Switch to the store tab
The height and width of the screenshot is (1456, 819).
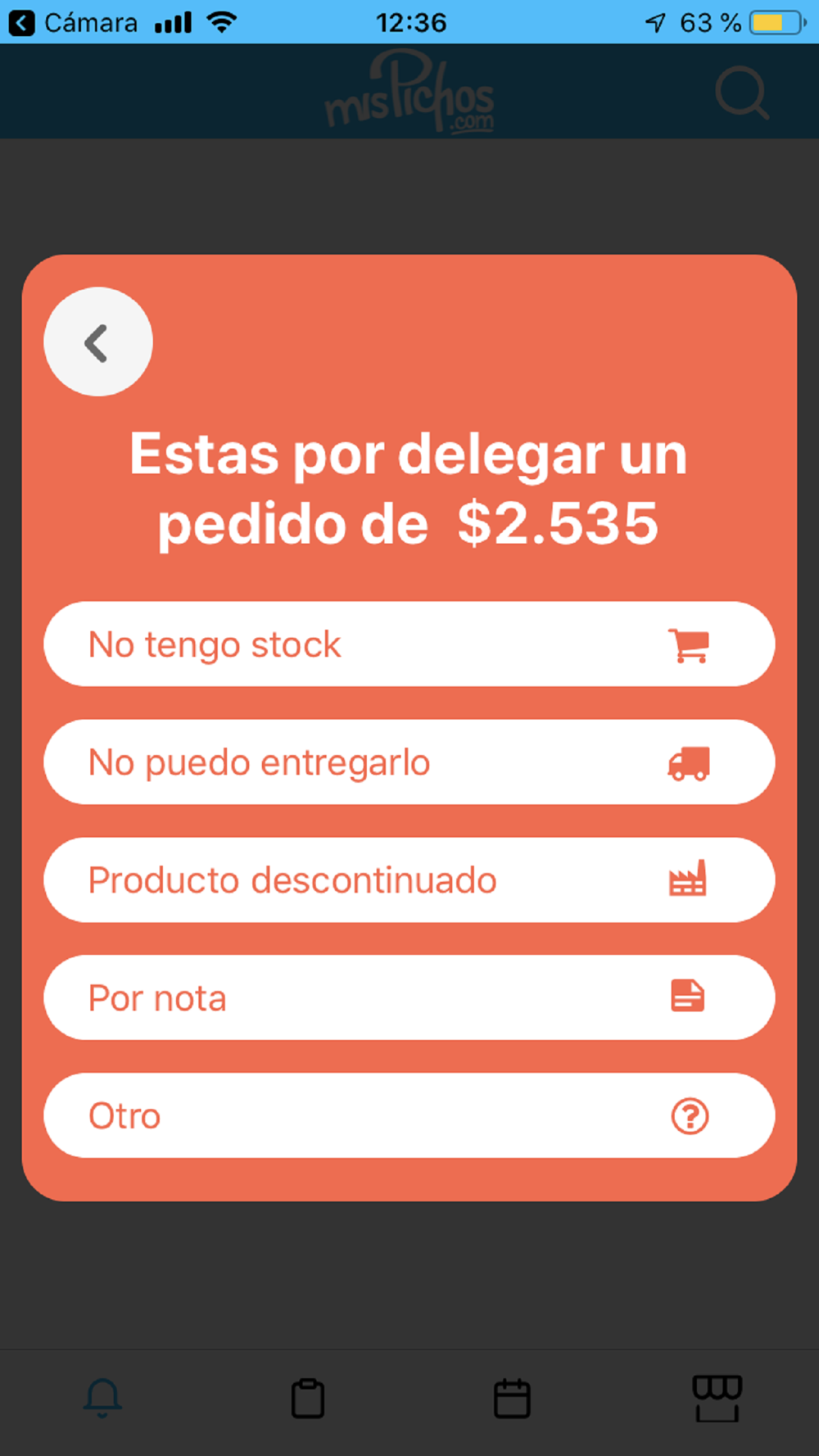pos(717,1398)
